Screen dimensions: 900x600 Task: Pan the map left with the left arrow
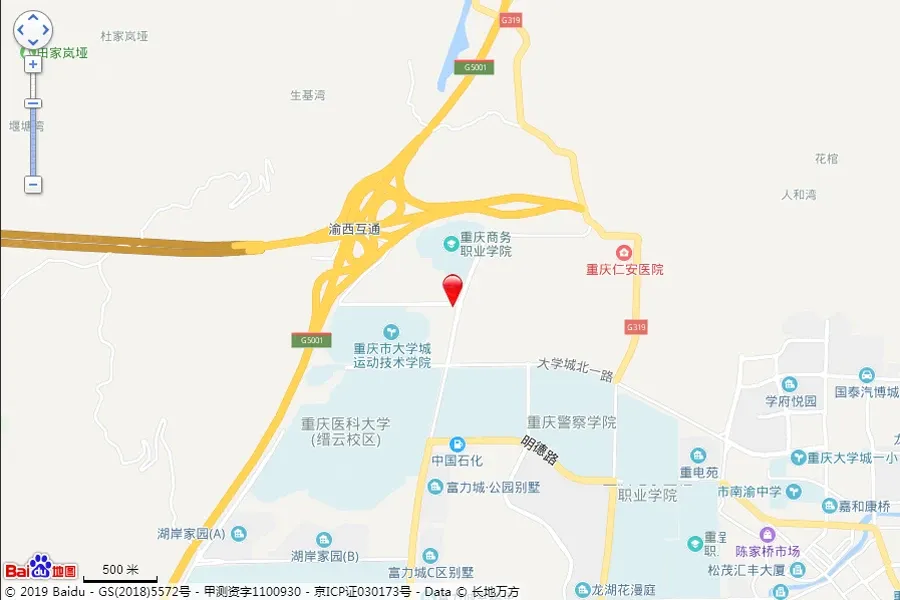[21, 31]
